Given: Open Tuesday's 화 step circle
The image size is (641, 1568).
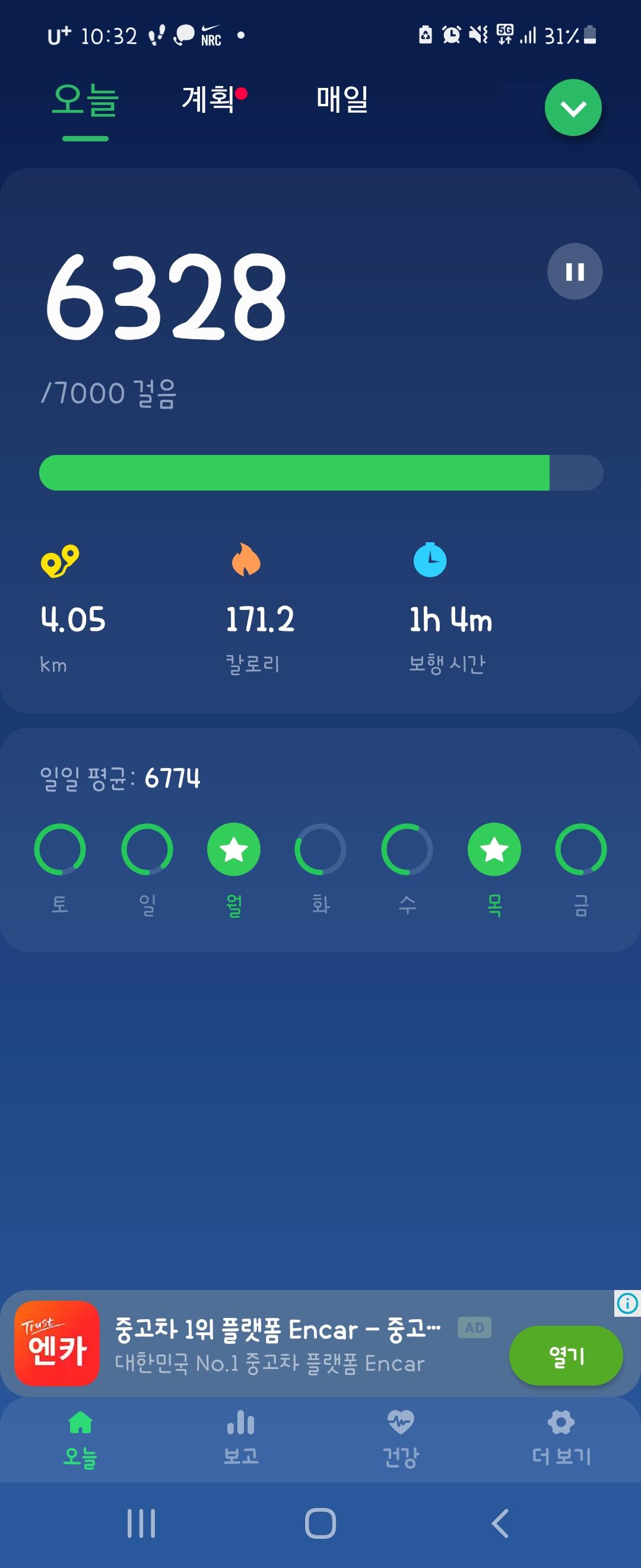Looking at the screenshot, I should tap(320, 849).
